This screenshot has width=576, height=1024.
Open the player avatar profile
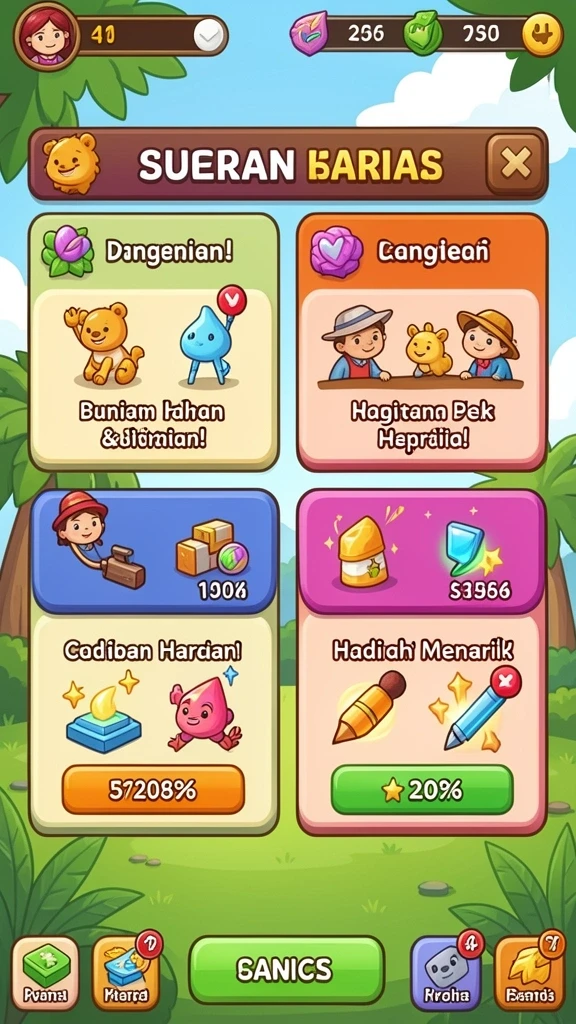point(46,35)
